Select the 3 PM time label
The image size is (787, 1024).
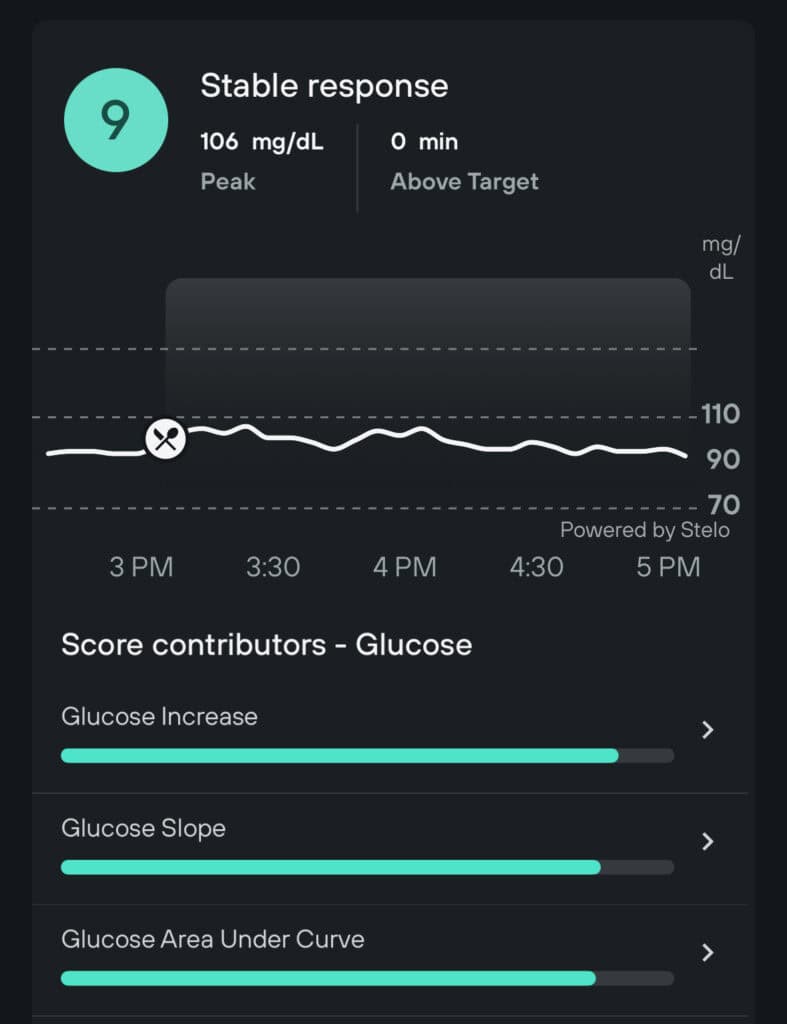tap(140, 567)
